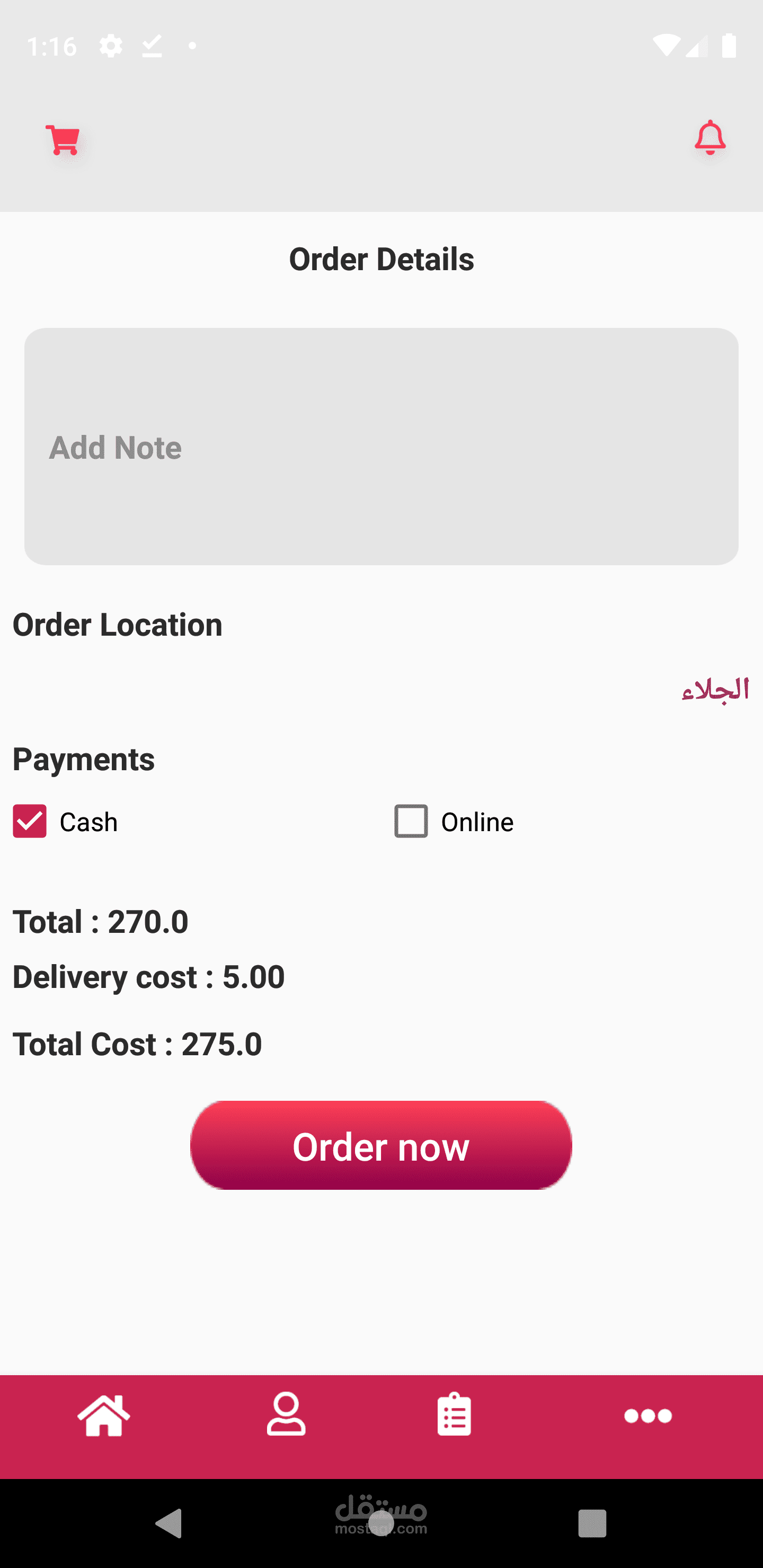Open the system recent apps
This screenshot has width=763, height=1568.
(x=592, y=1524)
